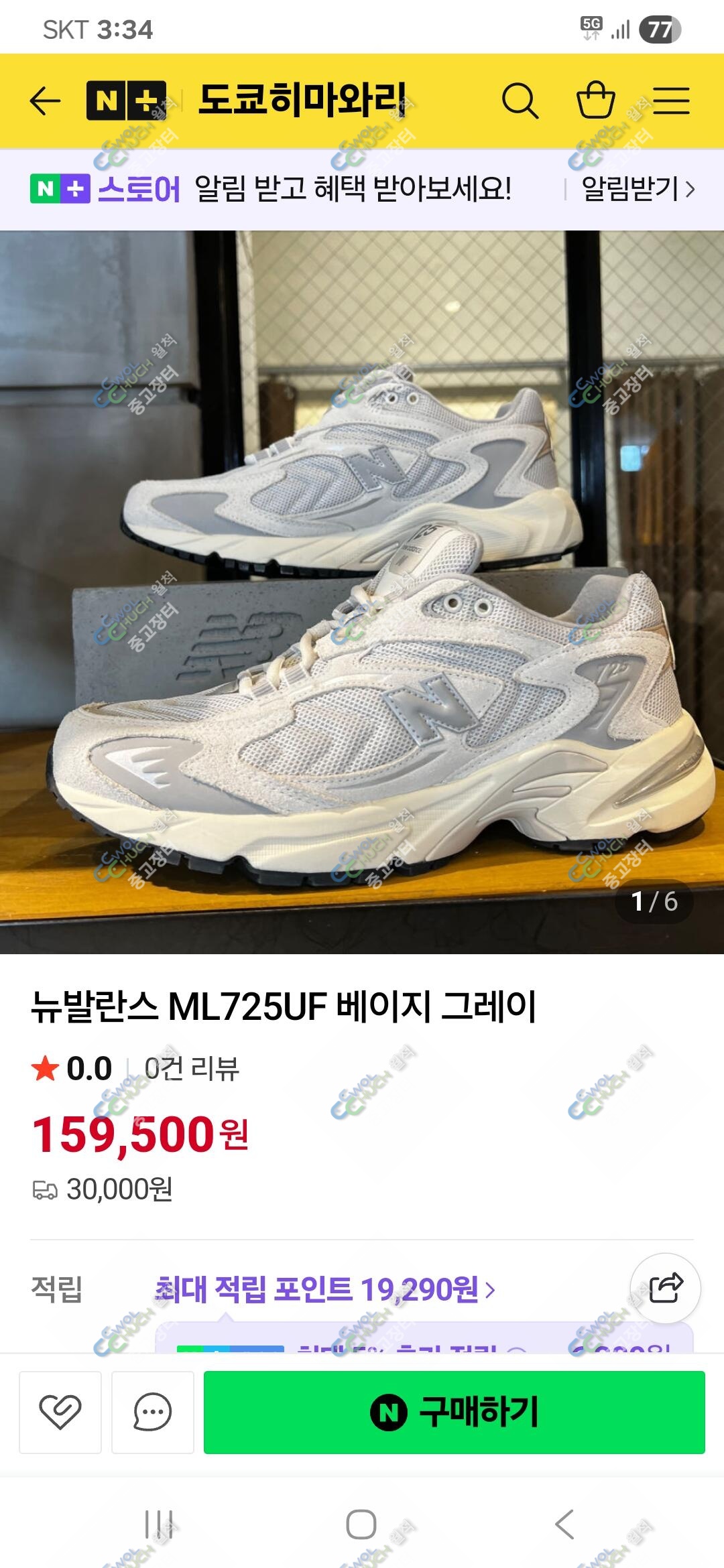The width and height of the screenshot is (724, 1568).
Task: Tap the system back navigation button
Action: tap(564, 1524)
